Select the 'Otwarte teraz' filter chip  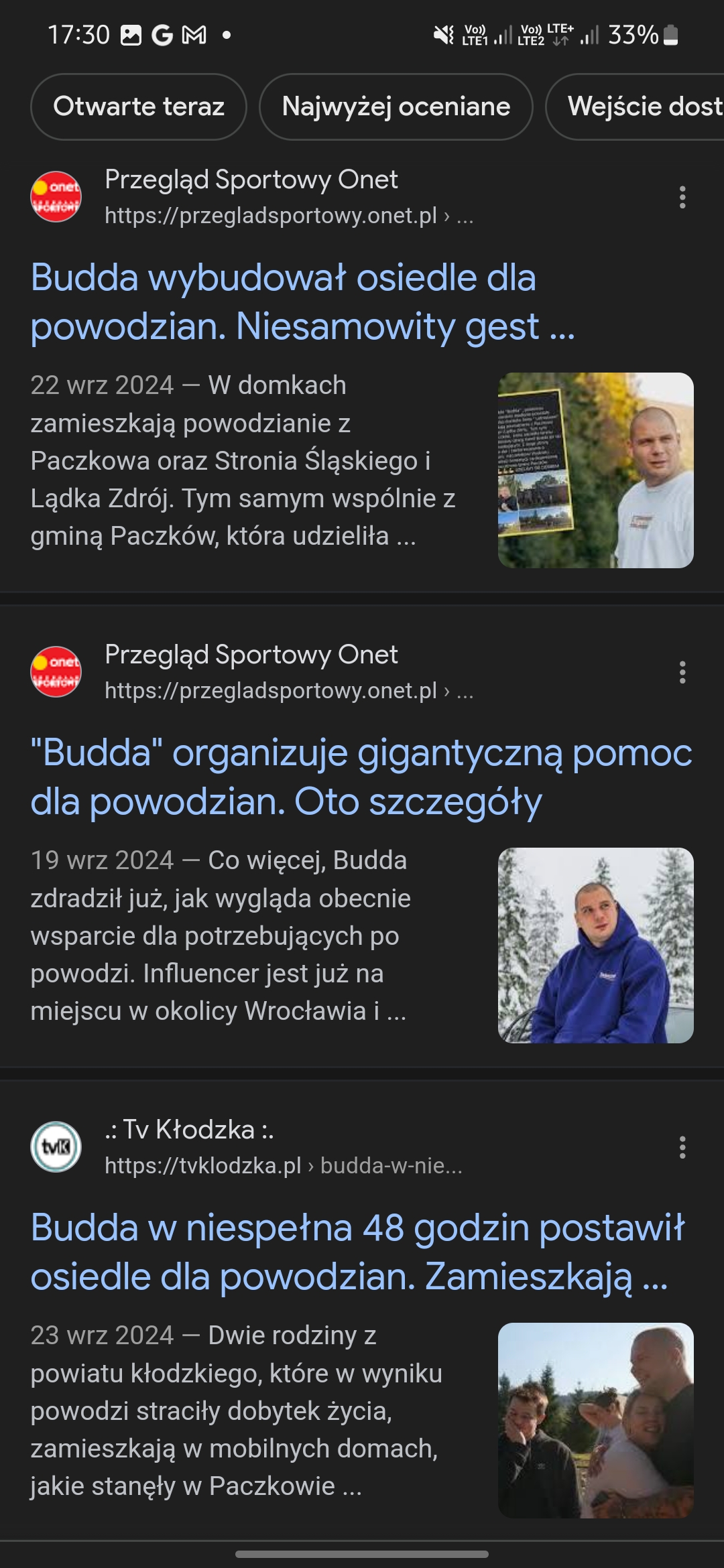point(139,107)
